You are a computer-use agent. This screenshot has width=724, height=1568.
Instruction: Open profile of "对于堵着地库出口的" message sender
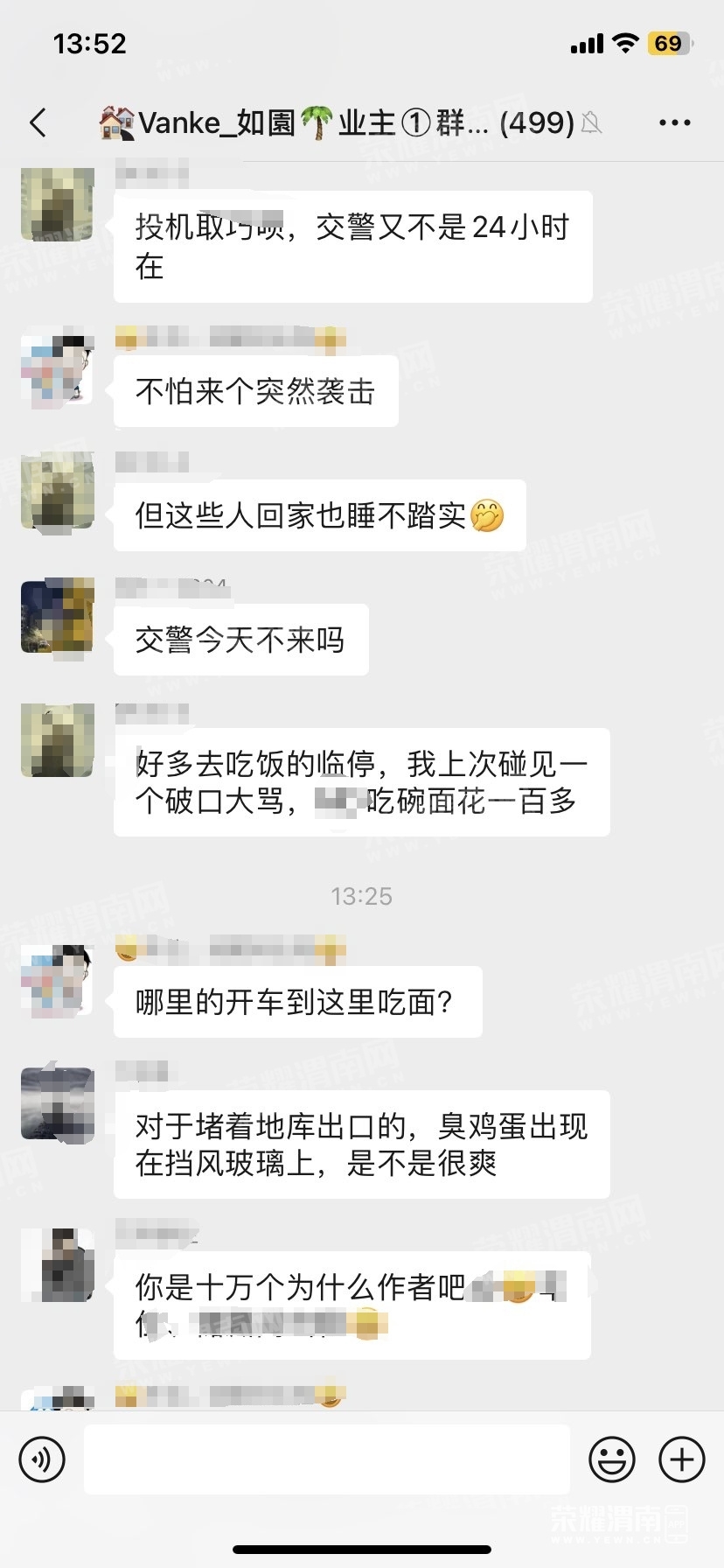(x=58, y=1103)
